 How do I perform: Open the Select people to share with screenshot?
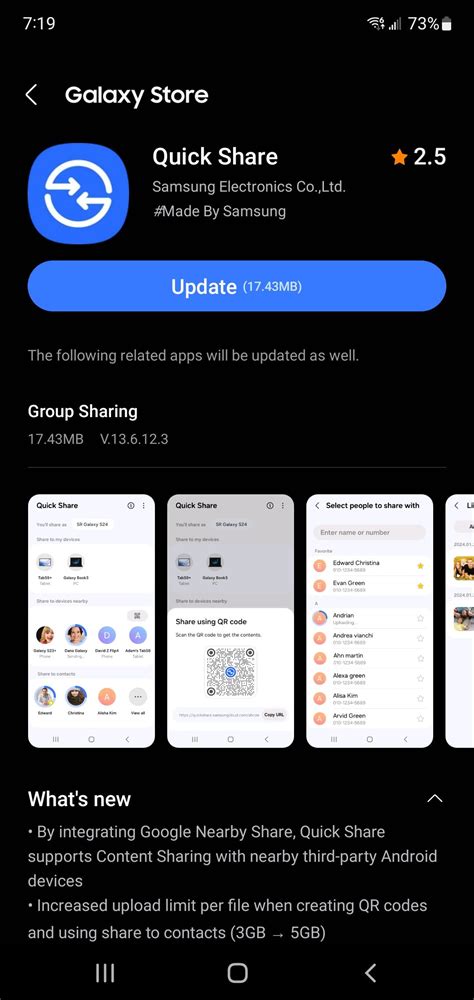point(369,621)
